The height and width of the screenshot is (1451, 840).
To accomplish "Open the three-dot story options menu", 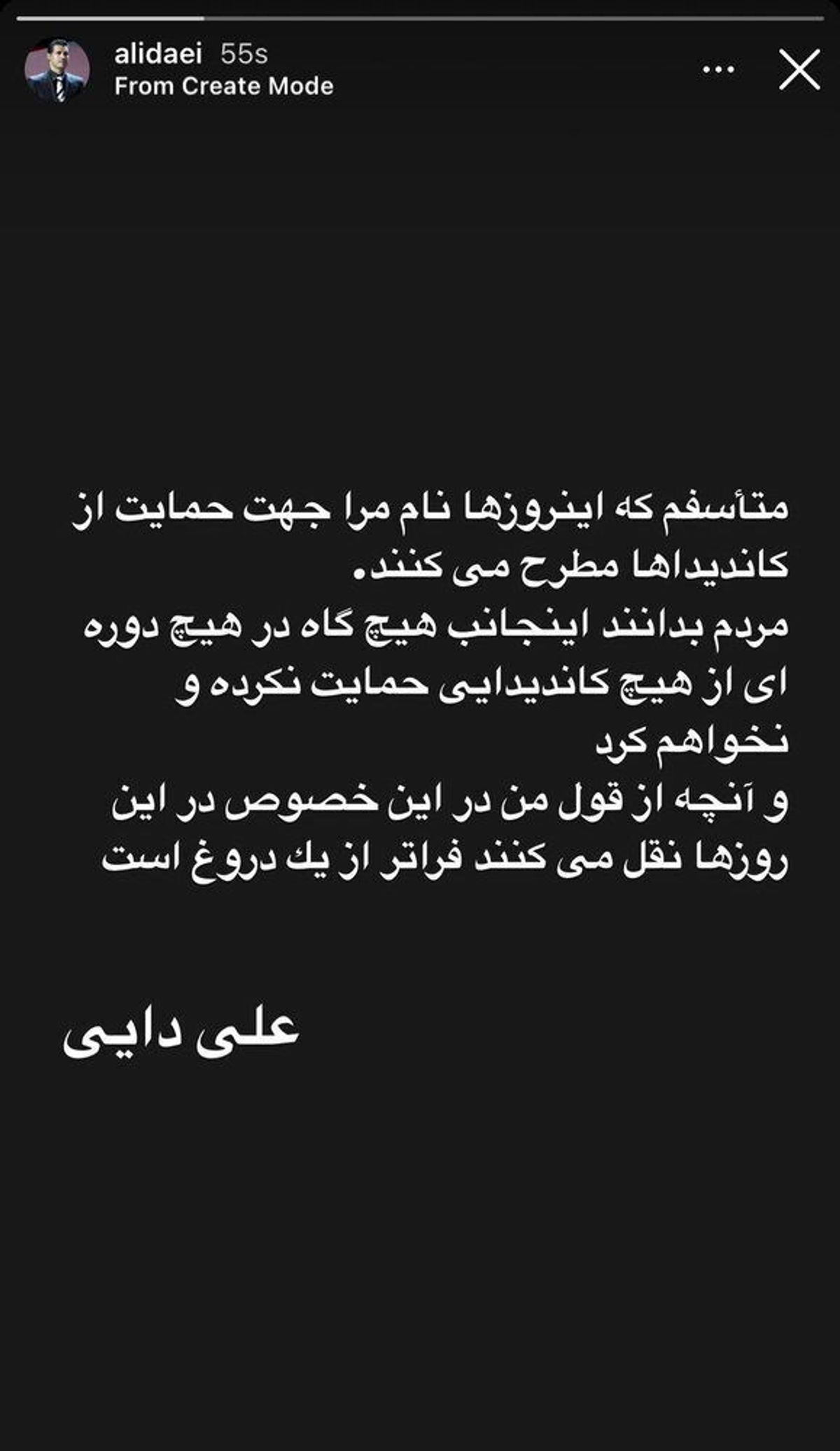I will (719, 70).
